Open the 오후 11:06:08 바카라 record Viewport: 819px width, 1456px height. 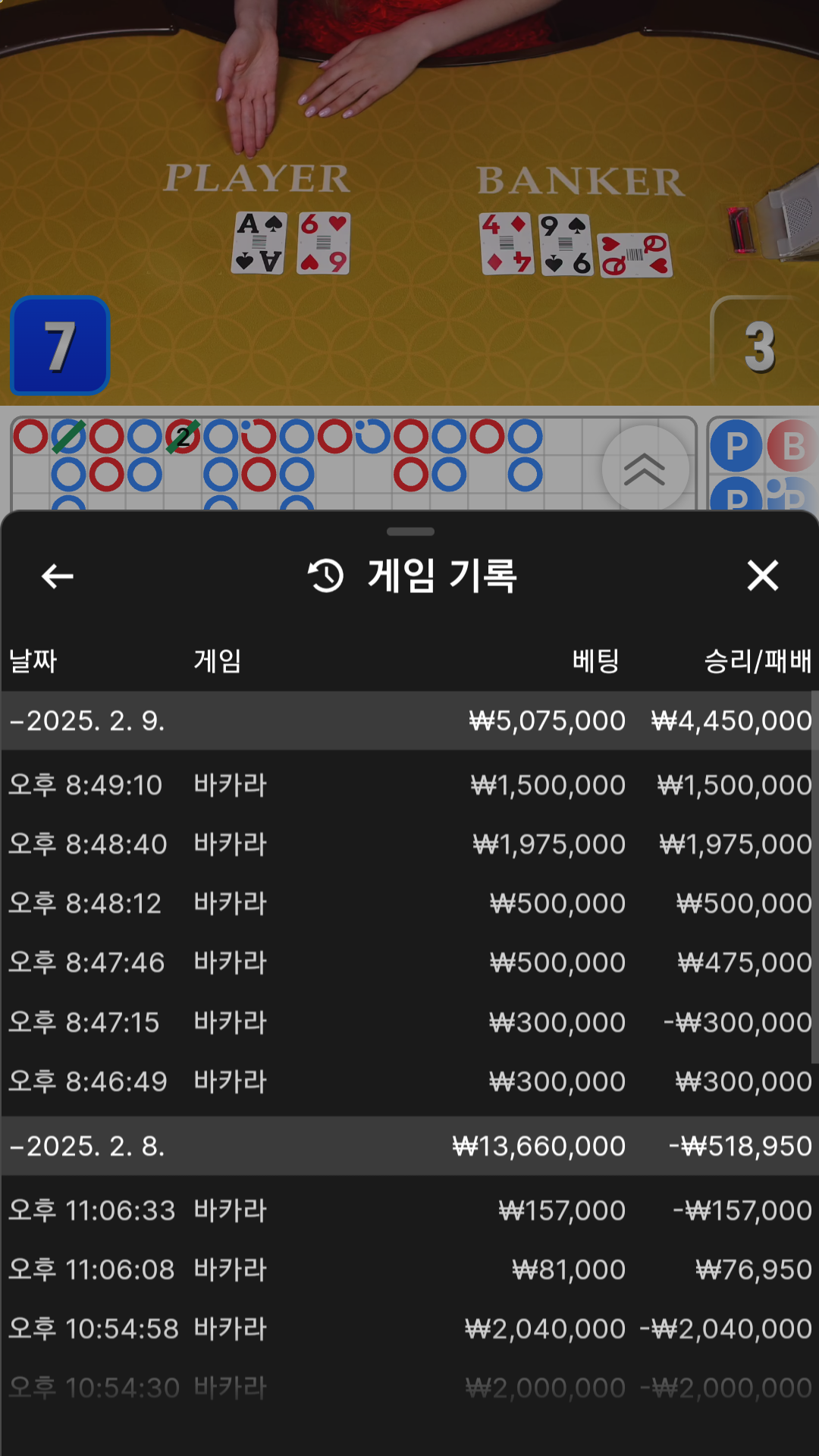[x=409, y=1269]
